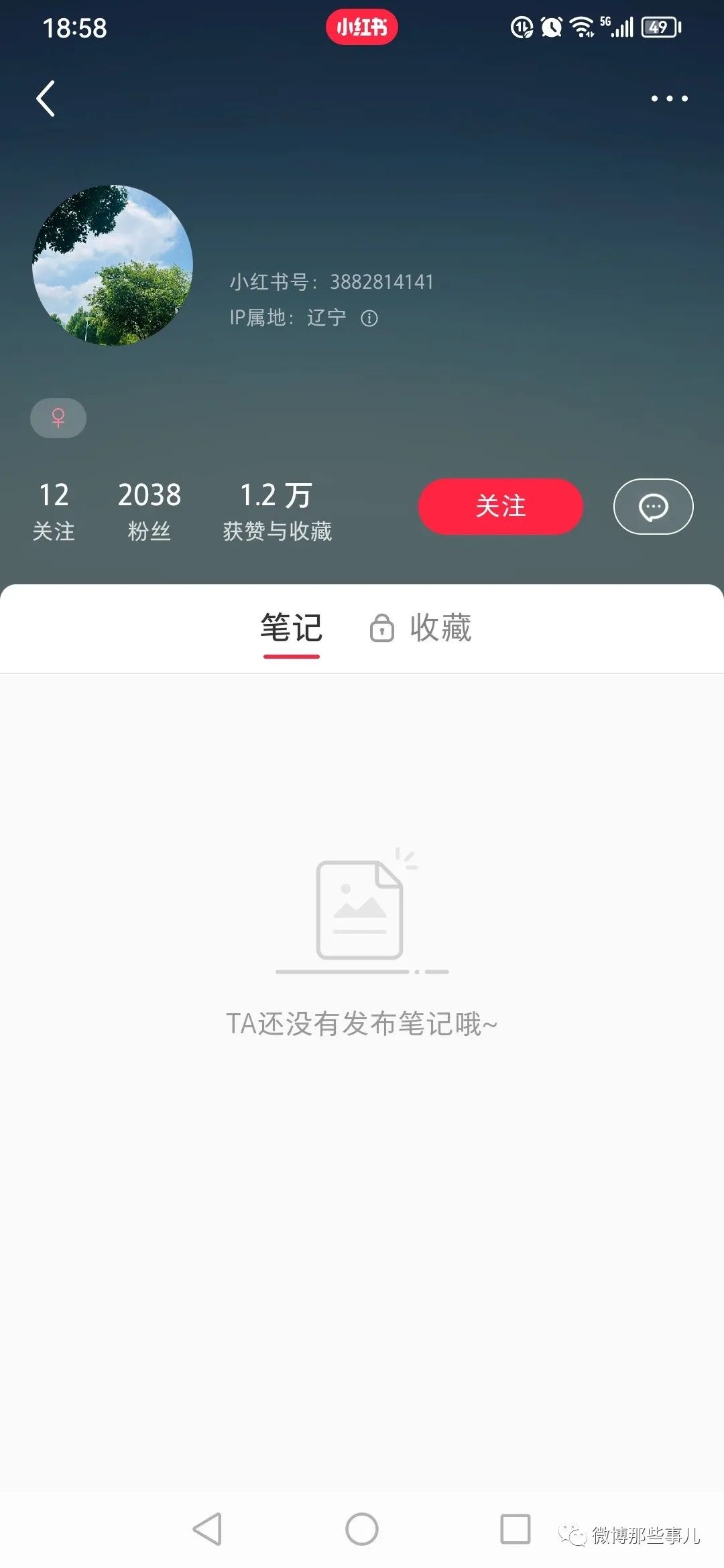View 获赞与收藏 likes and collects count
The width and height of the screenshot is (724, 1568).
[277, 511]
